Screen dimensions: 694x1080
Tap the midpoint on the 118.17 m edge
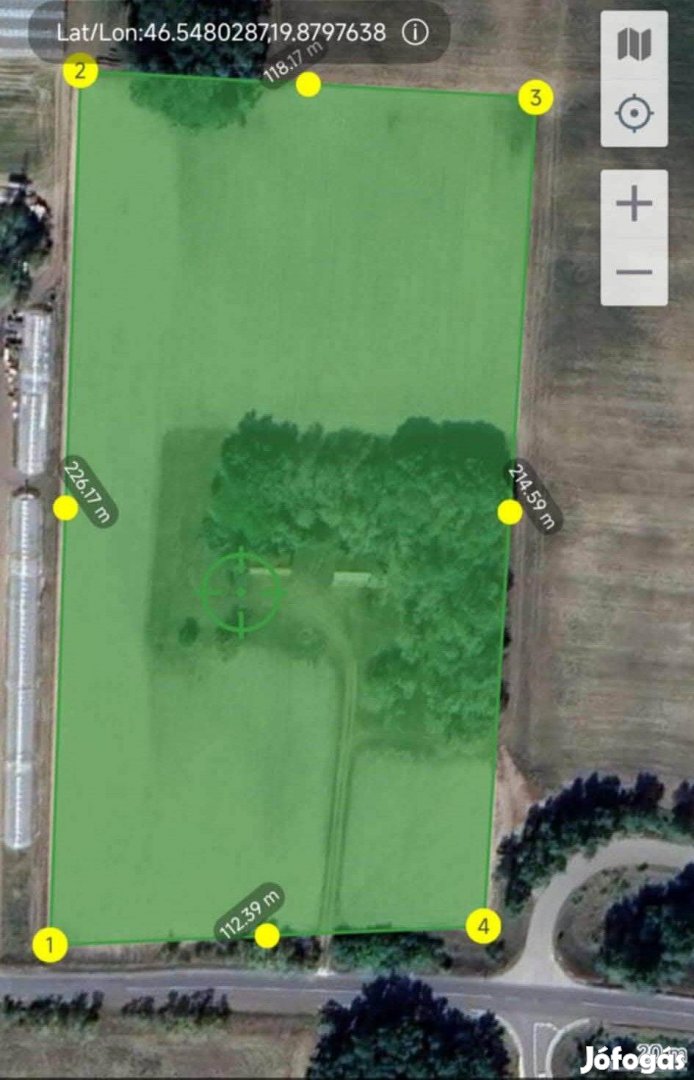tap(308, 85)
